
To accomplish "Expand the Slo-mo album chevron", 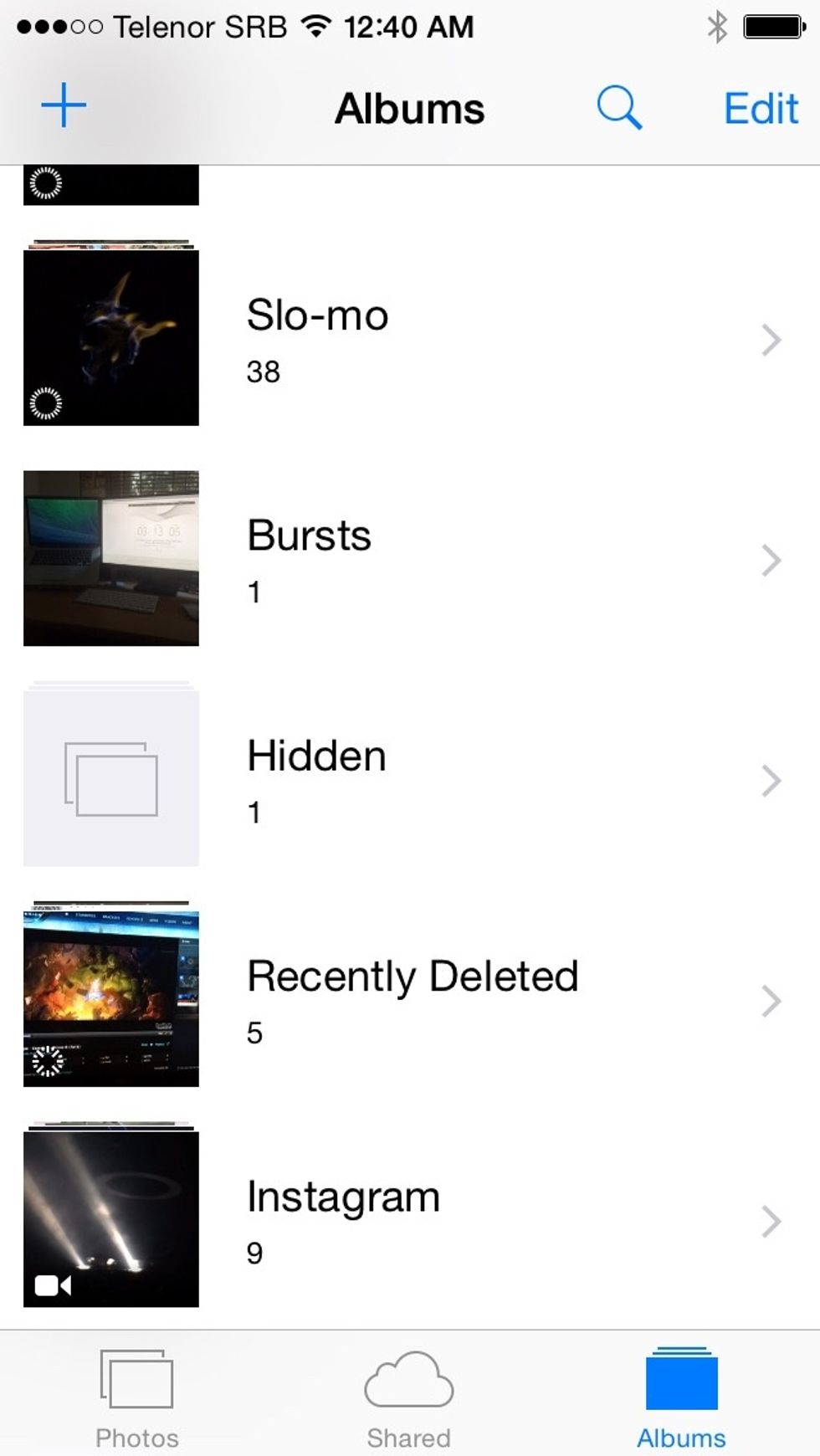I will 771,340.
